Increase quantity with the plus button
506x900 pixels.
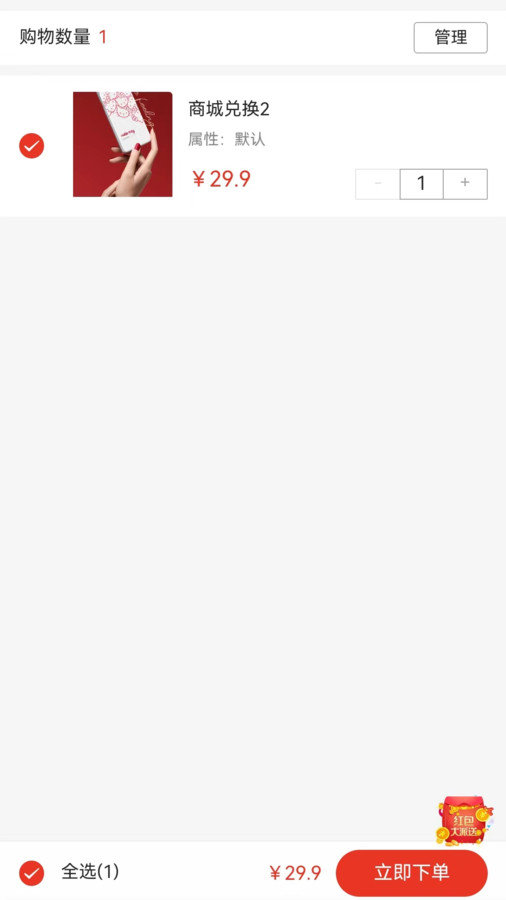pos(465,184)
